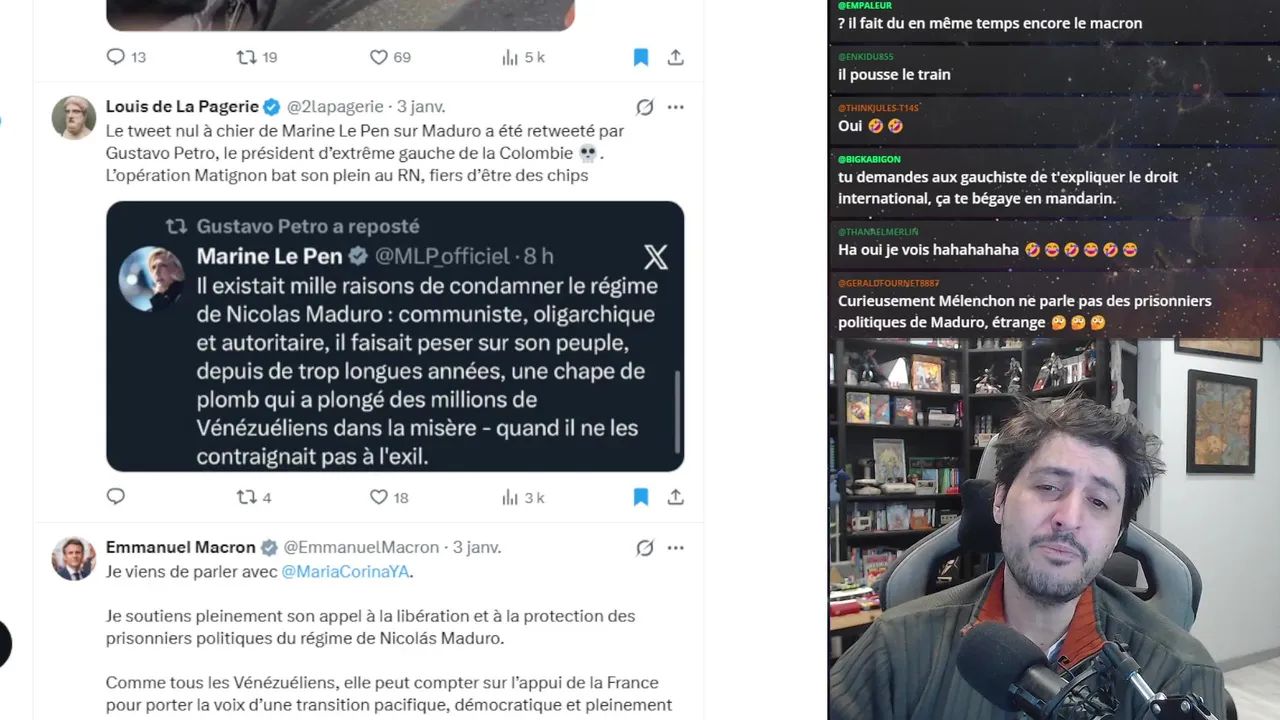
Task: View analytics for post with 3 k views
Action: click(522, 497)
